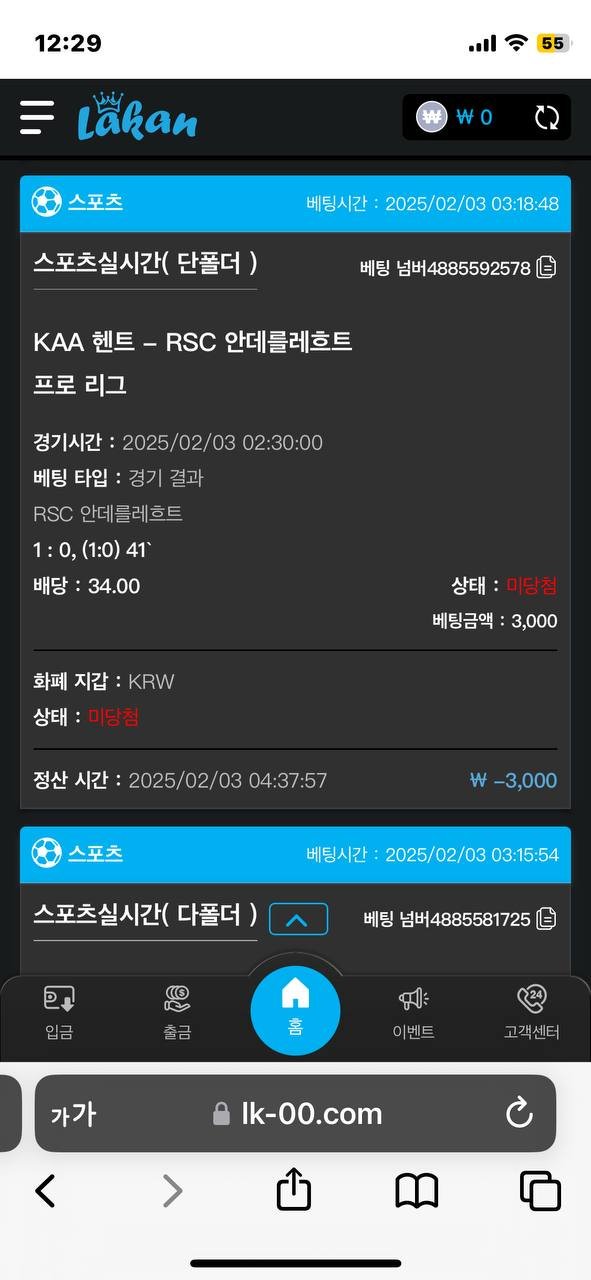Copy betting number 4885592578
Image resolution: width=591 pixels, height=1280 pixels.
546,267
